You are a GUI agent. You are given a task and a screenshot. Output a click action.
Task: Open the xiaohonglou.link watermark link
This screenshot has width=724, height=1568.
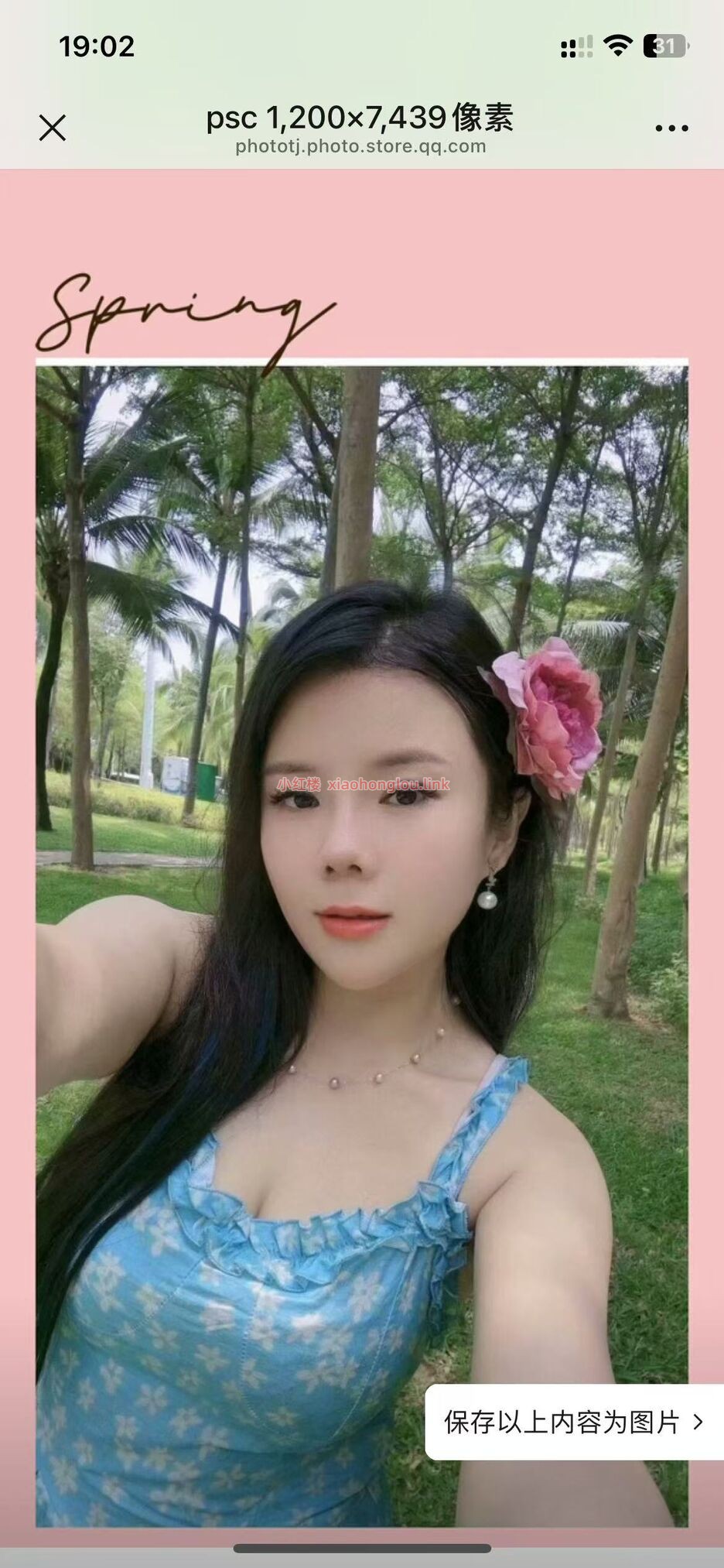pos(362,783)
